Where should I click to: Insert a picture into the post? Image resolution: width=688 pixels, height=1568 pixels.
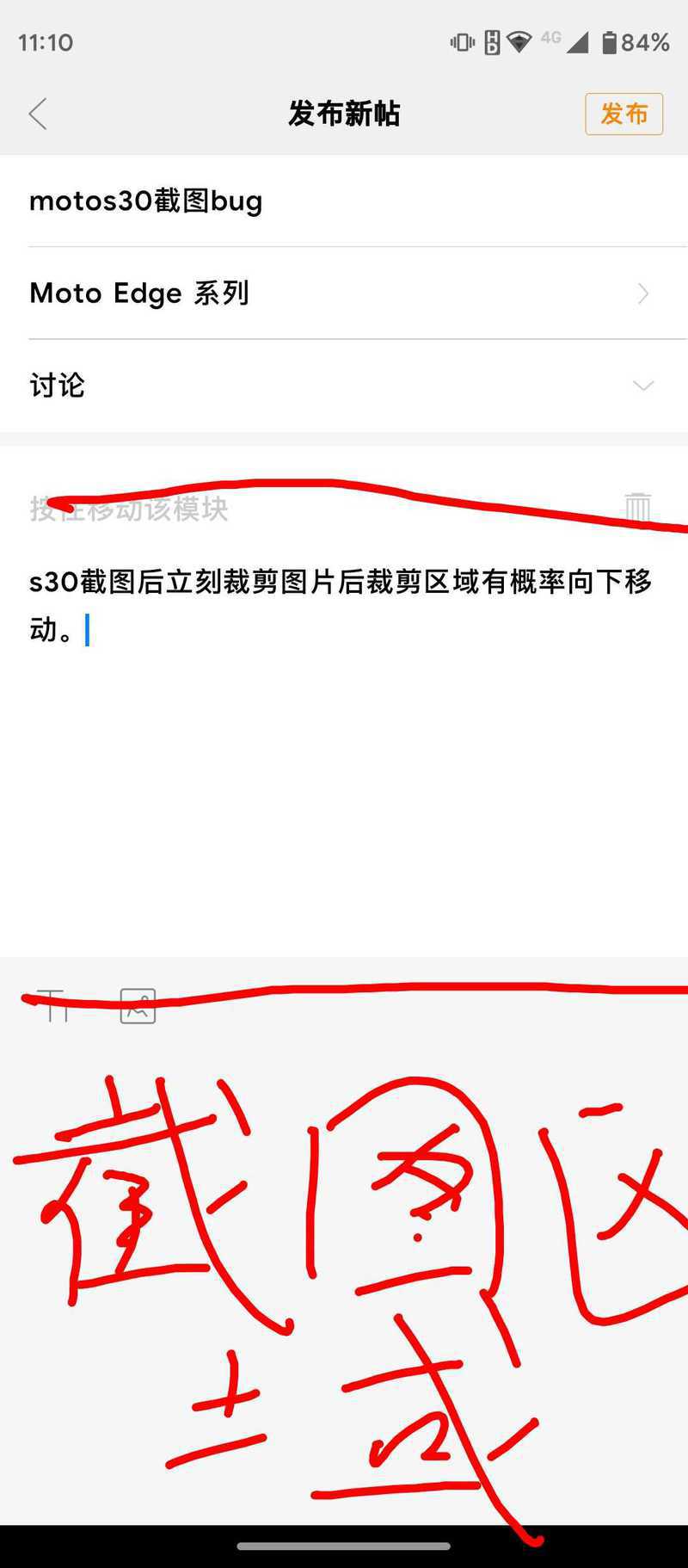138,1005
